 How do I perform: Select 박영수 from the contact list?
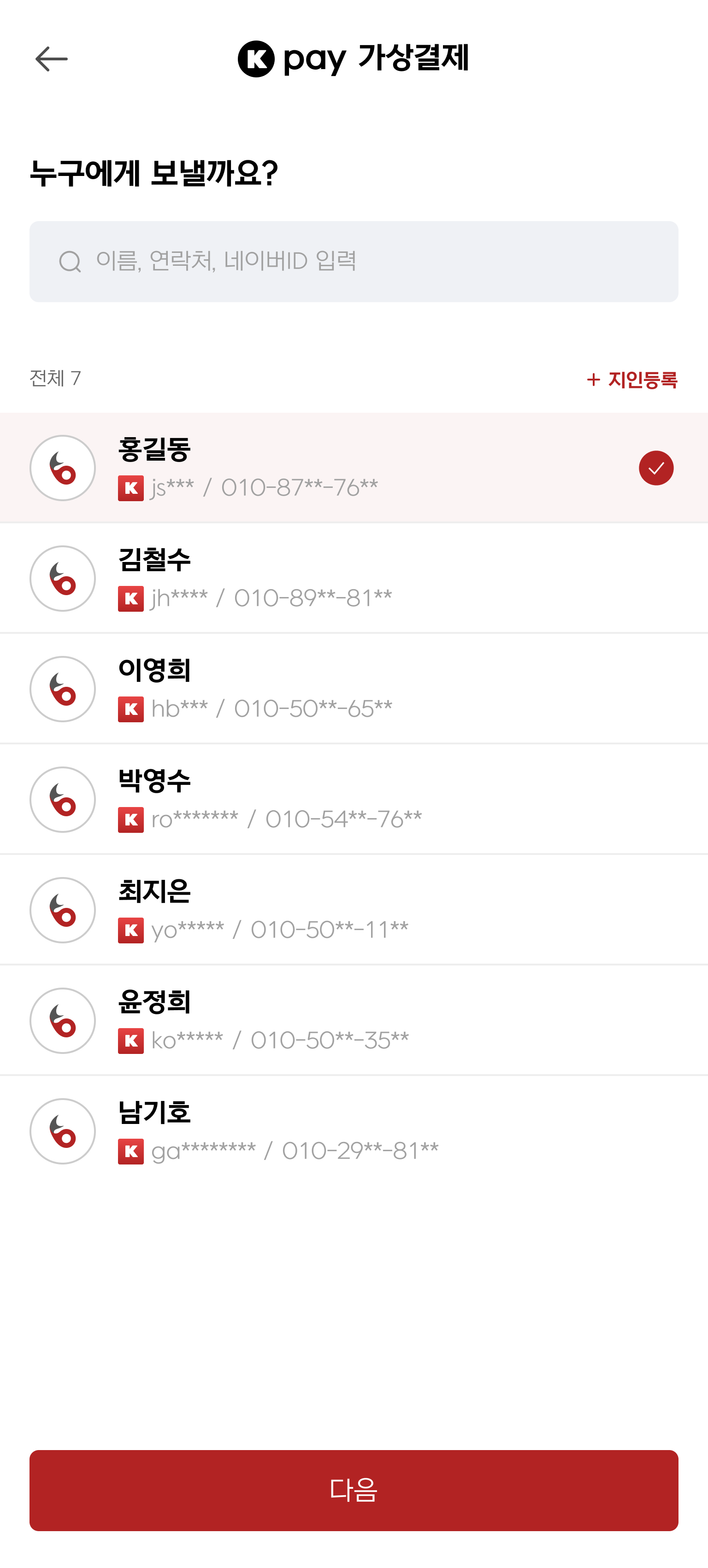(354, 799)
